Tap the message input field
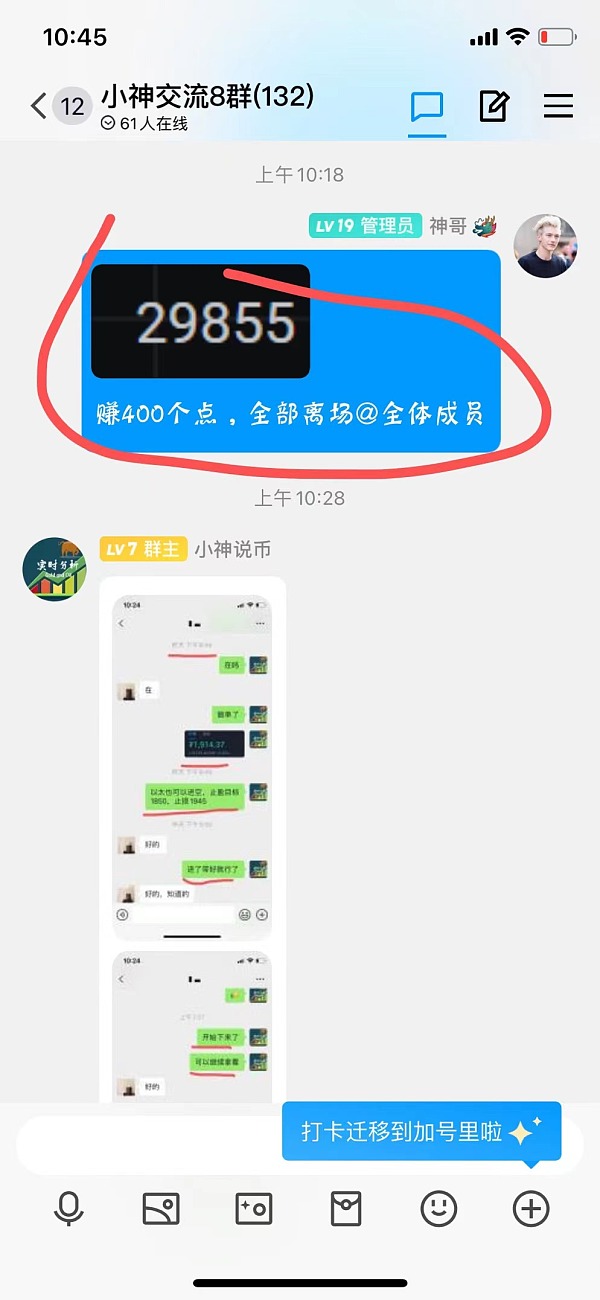 coord(150,1145)
